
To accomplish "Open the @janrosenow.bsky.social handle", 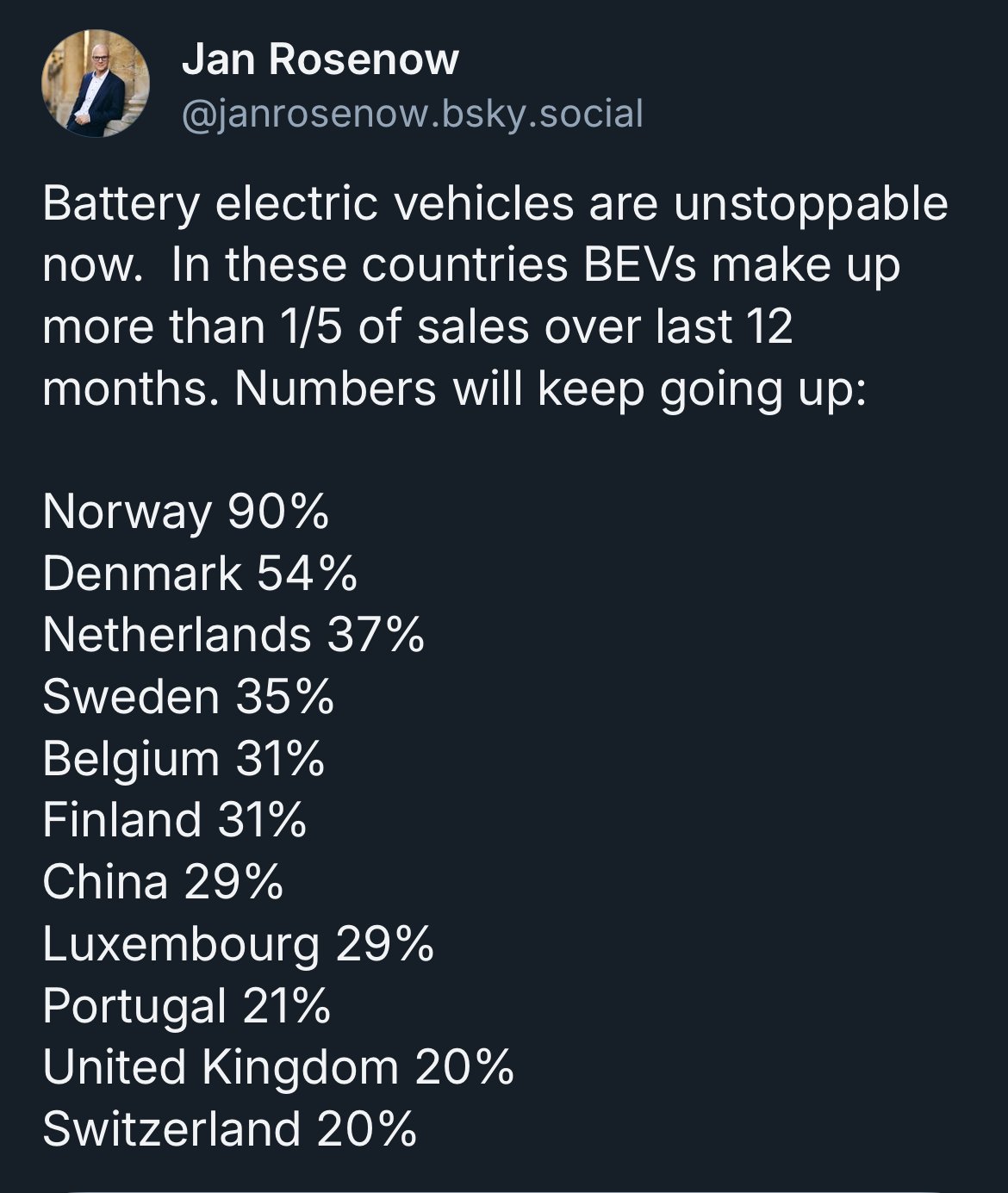I will [x=413, y=114].
